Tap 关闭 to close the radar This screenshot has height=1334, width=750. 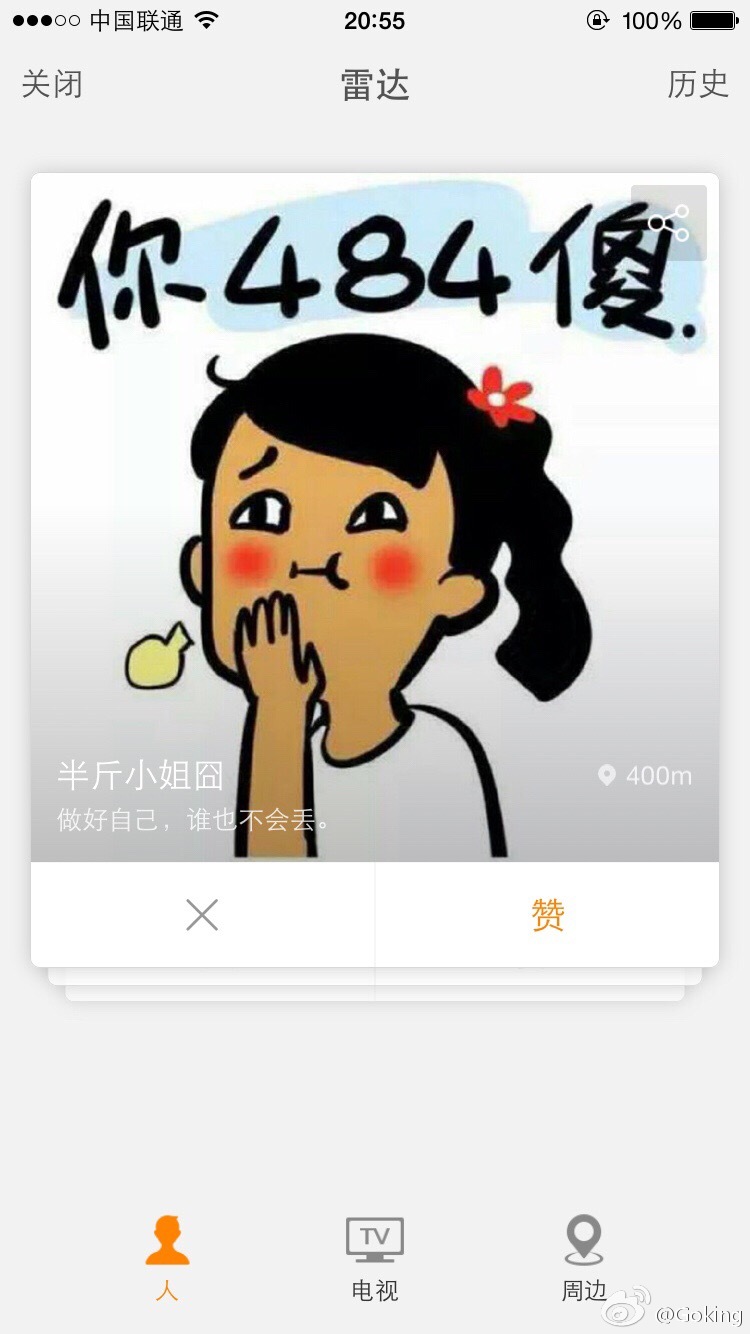[x=52, y=84]
